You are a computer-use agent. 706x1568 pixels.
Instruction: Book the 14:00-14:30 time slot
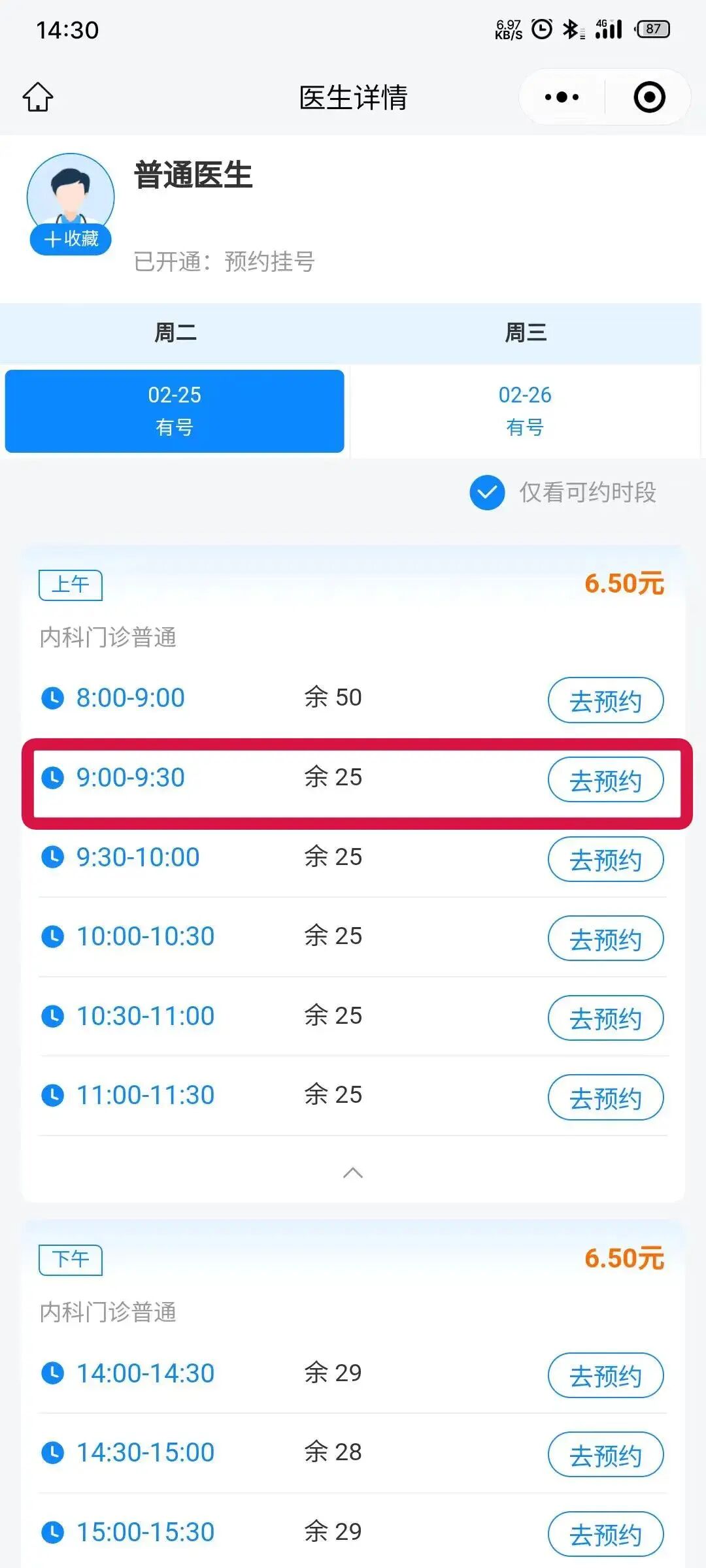(605, 1376)
